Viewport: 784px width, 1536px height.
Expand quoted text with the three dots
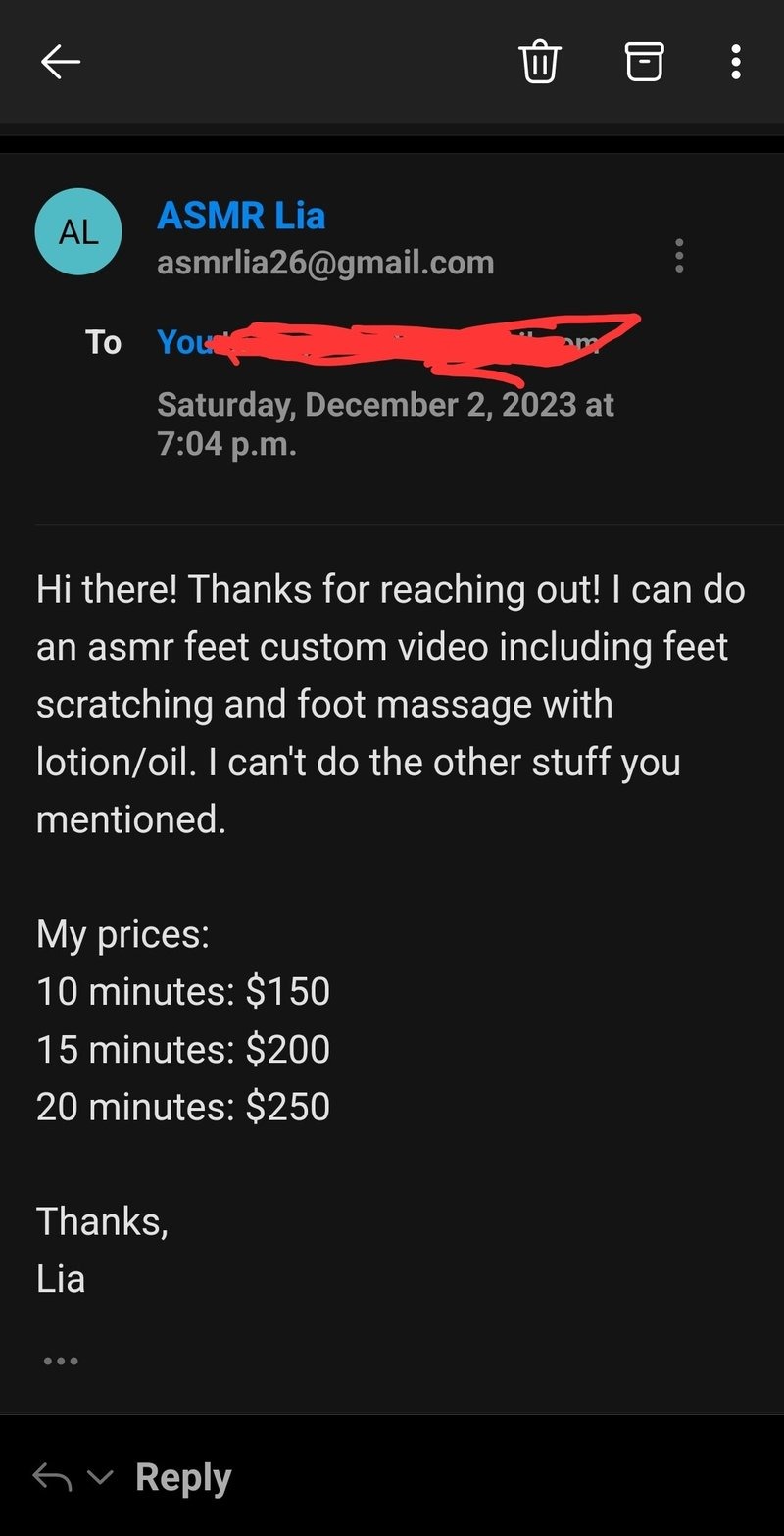[x=61, y=1361]
